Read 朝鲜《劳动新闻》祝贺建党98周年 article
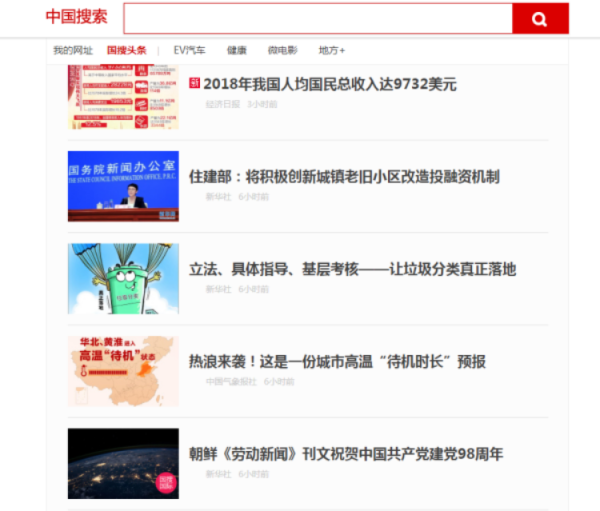This screenshot has height=511, width=600. [x=346, y=454]
